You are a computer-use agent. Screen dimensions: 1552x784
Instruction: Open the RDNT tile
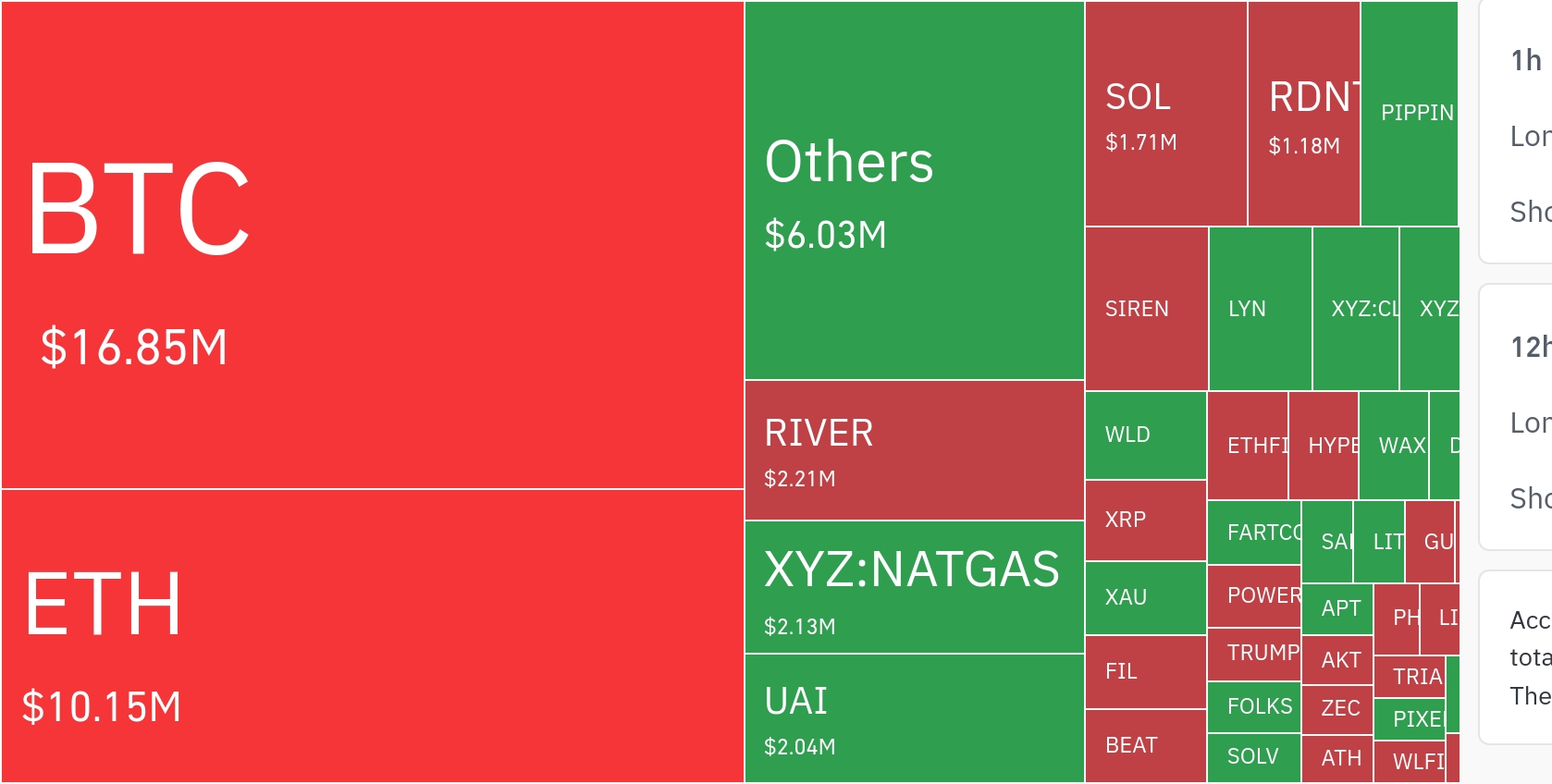1303,115
